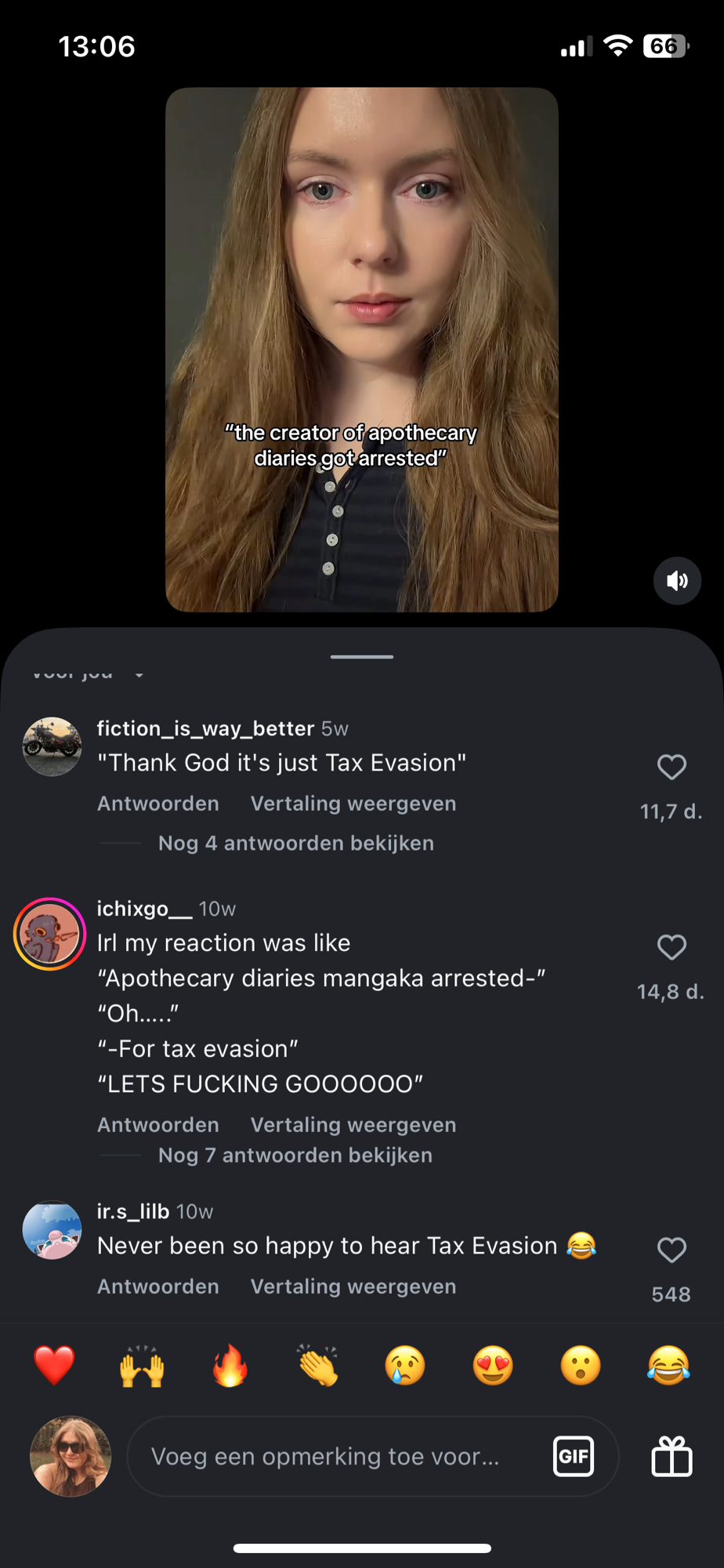The image size is (724, 1568).
Task: Open fiction_is_way_better's profile avatar
Action: click(52, 746)
